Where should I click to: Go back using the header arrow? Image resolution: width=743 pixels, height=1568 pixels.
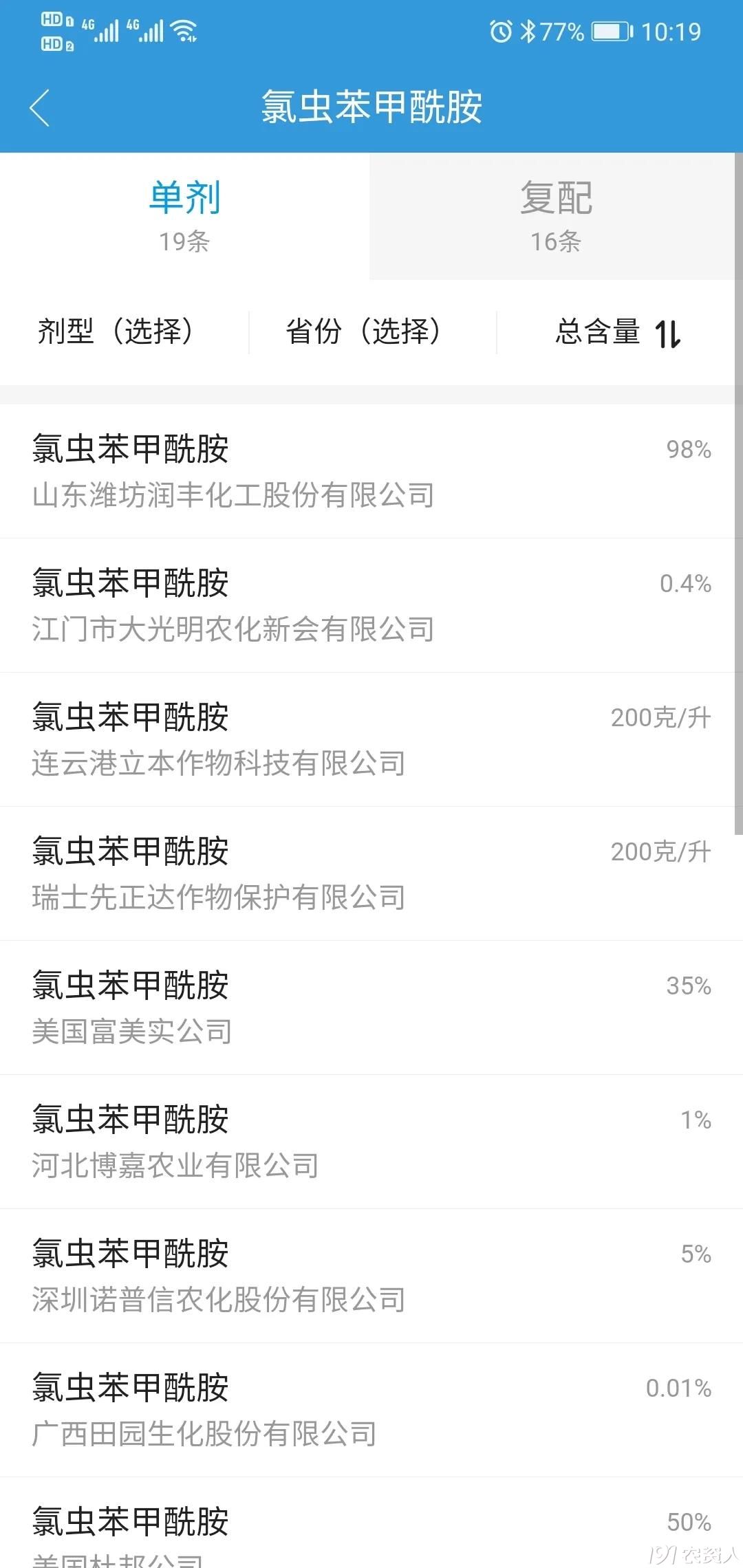pyautogui.click(x=40, y=108)
